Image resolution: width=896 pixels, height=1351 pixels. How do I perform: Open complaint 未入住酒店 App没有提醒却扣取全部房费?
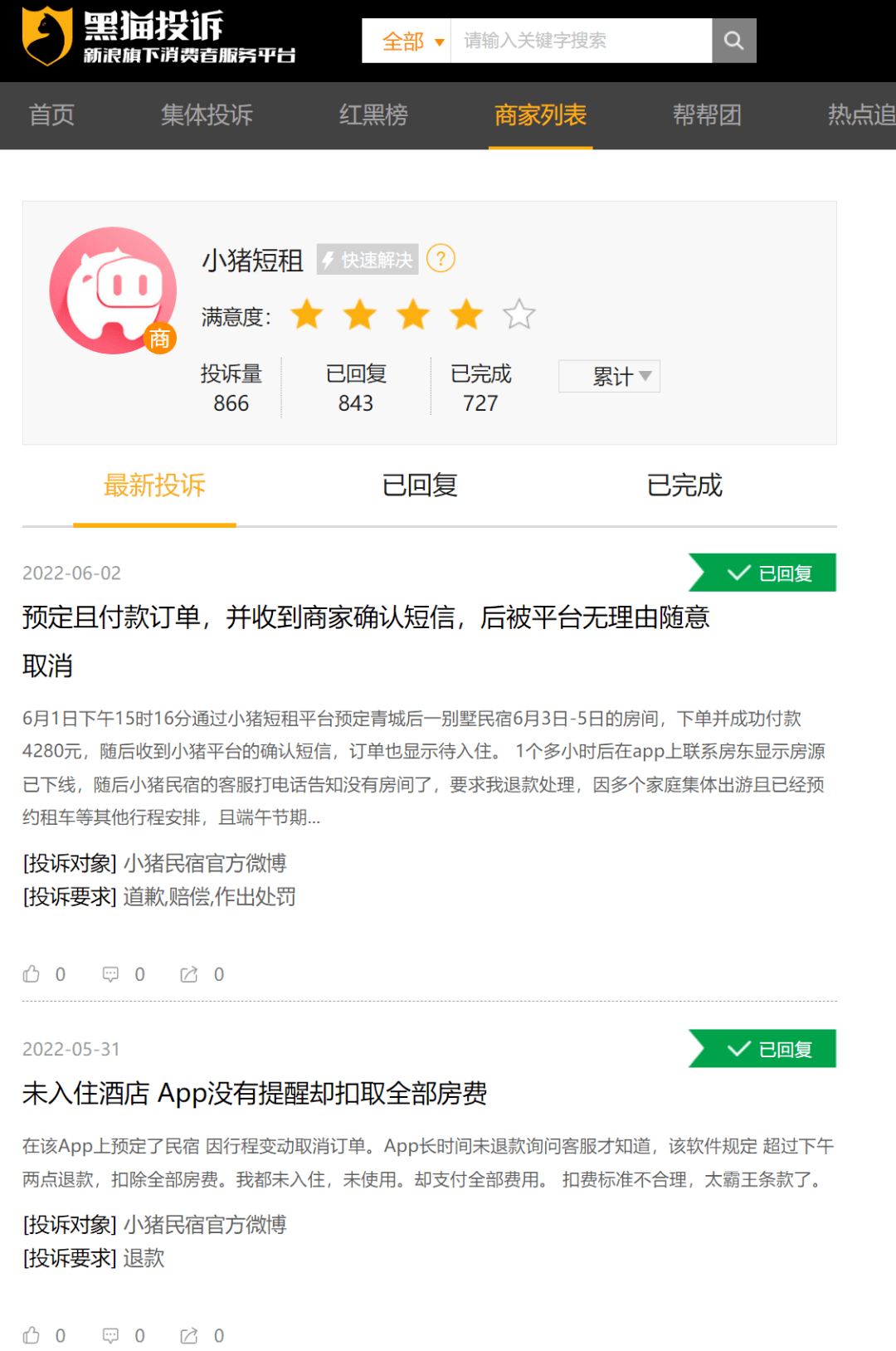tap(254, 1094)
